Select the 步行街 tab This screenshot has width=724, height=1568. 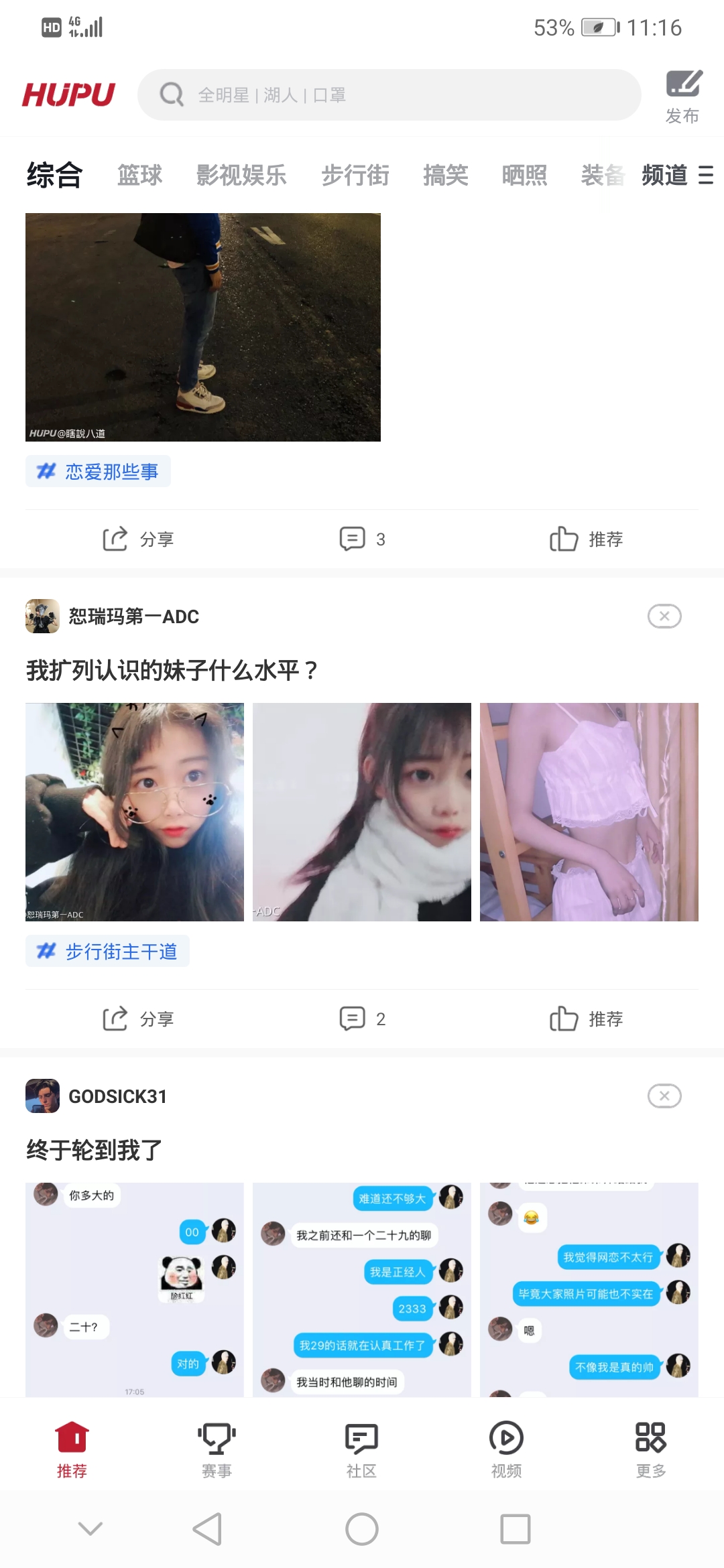355,176
